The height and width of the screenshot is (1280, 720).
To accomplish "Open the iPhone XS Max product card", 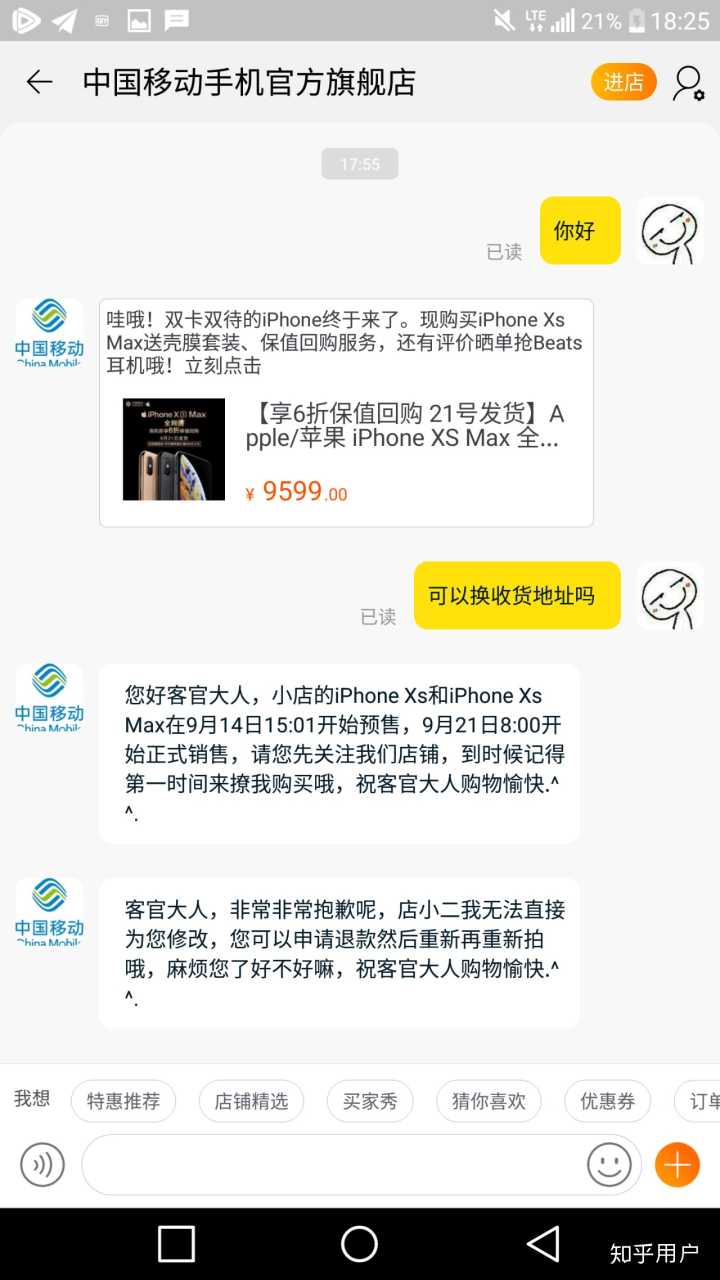I will 346,450.
